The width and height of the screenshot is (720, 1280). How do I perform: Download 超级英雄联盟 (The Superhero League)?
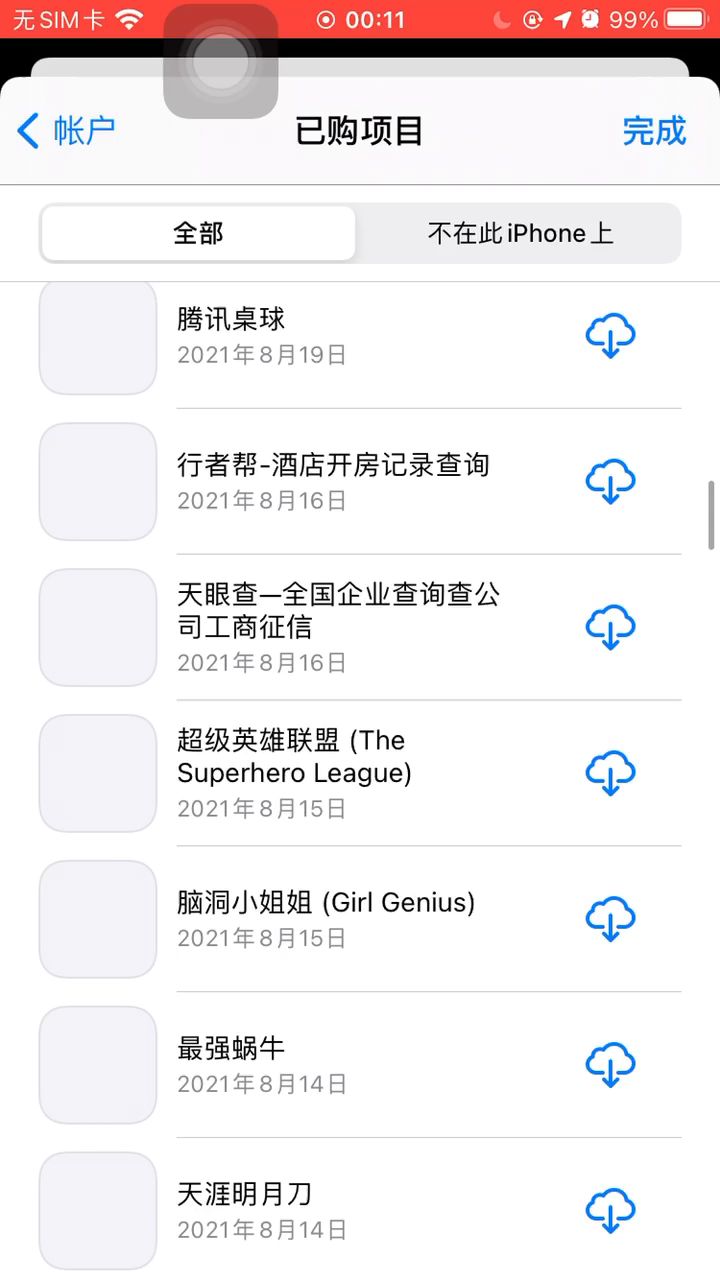coord(610,774)
